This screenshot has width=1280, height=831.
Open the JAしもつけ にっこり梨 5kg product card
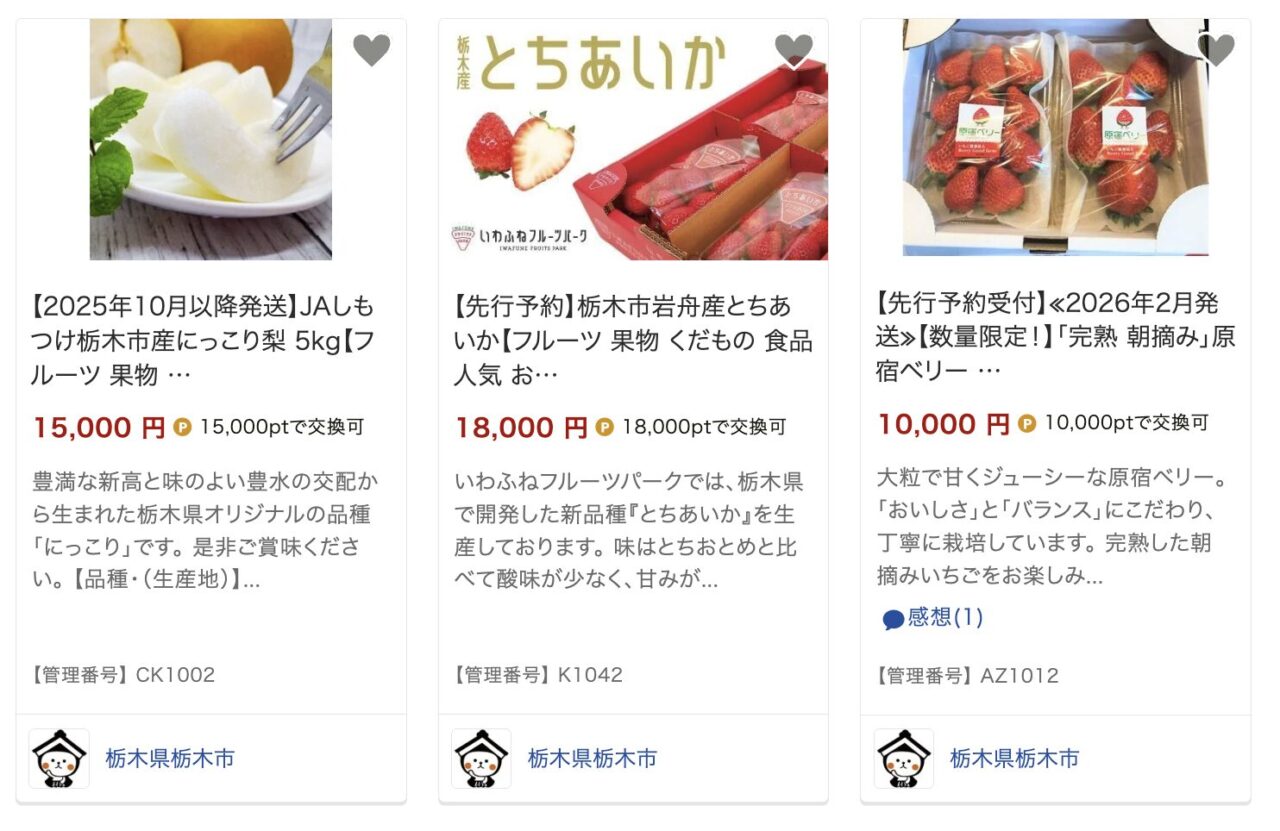[204, 340]
